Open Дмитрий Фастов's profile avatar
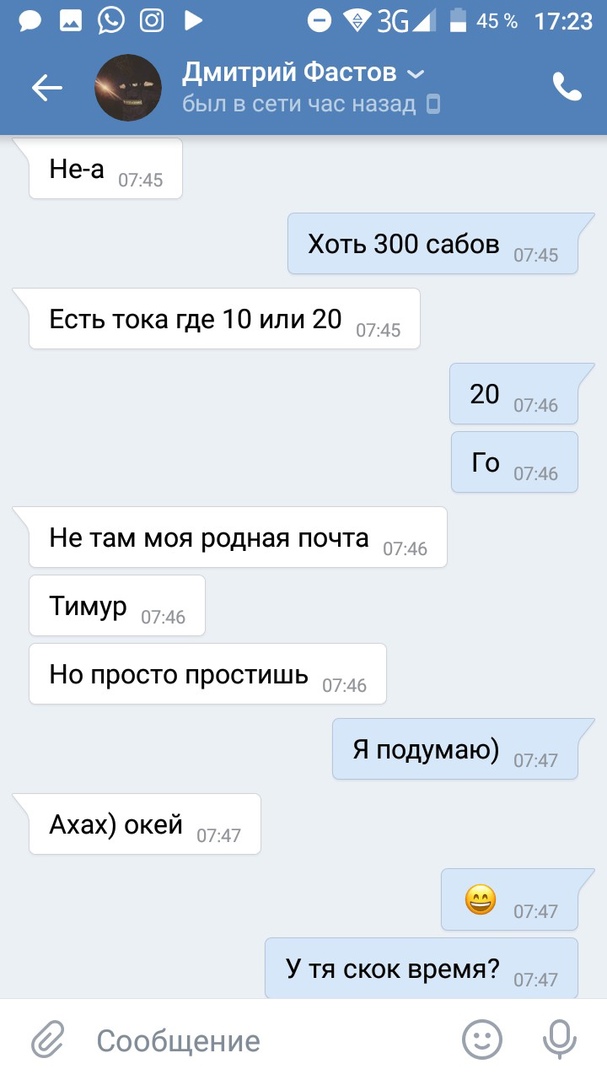Image resolution: width=607 pixels, height=1080 pixels. (x=128, y=88)
